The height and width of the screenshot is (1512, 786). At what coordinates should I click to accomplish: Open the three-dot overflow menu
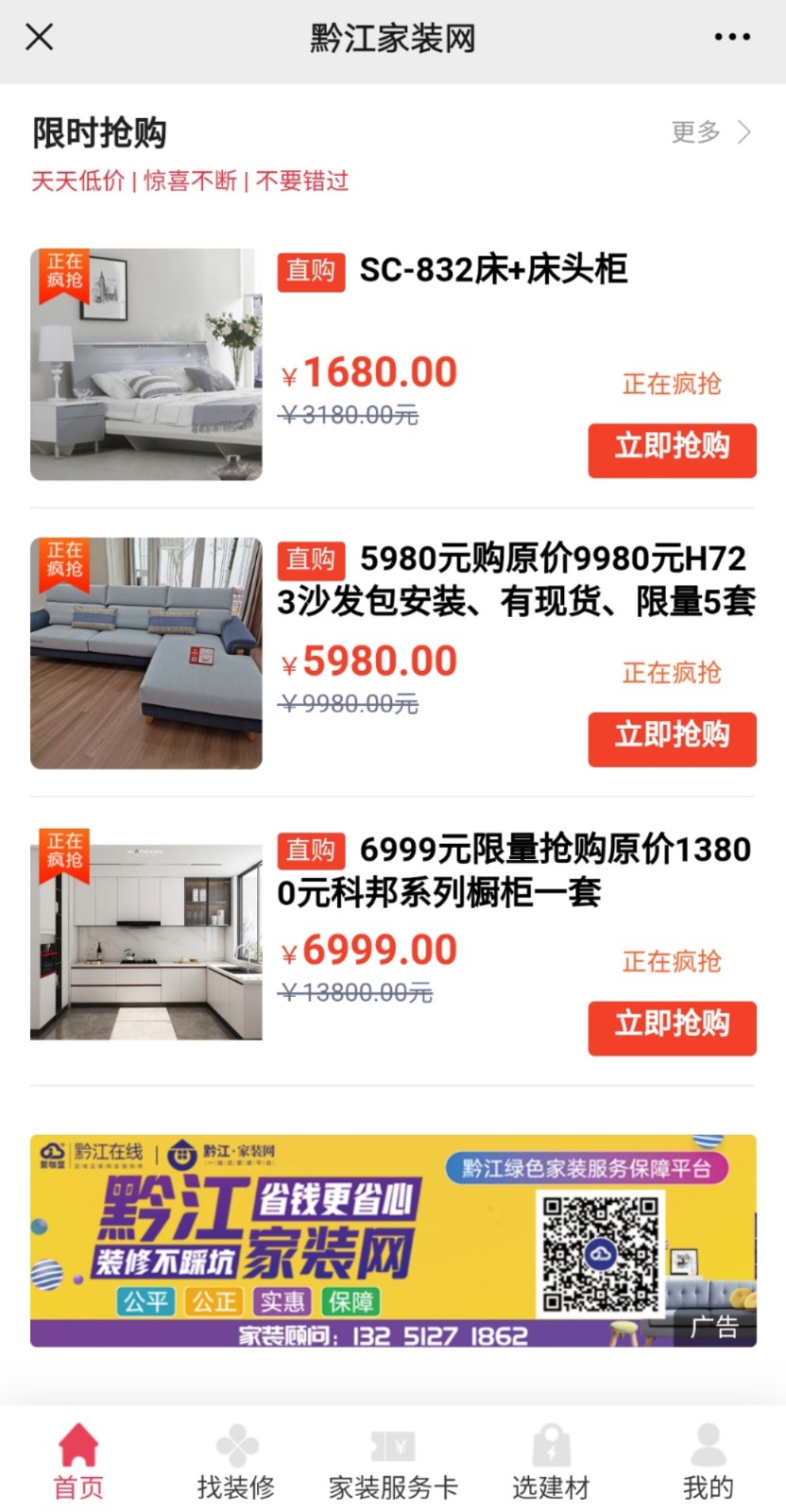click(x=732, y=38)
